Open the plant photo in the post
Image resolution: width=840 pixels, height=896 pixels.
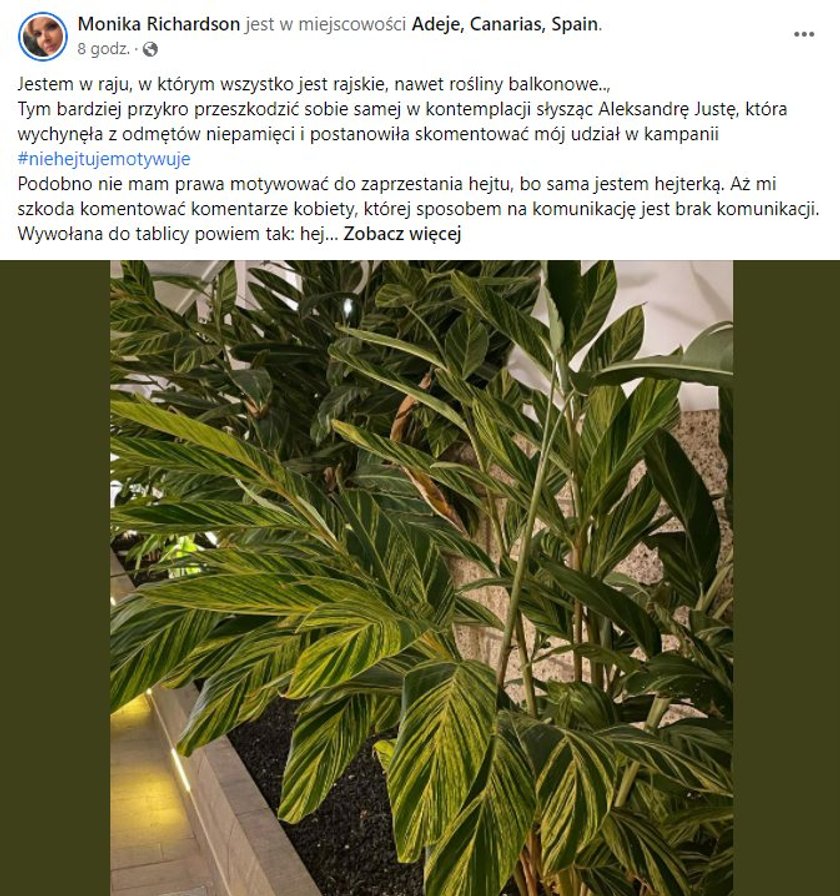(x=421, y=577)
